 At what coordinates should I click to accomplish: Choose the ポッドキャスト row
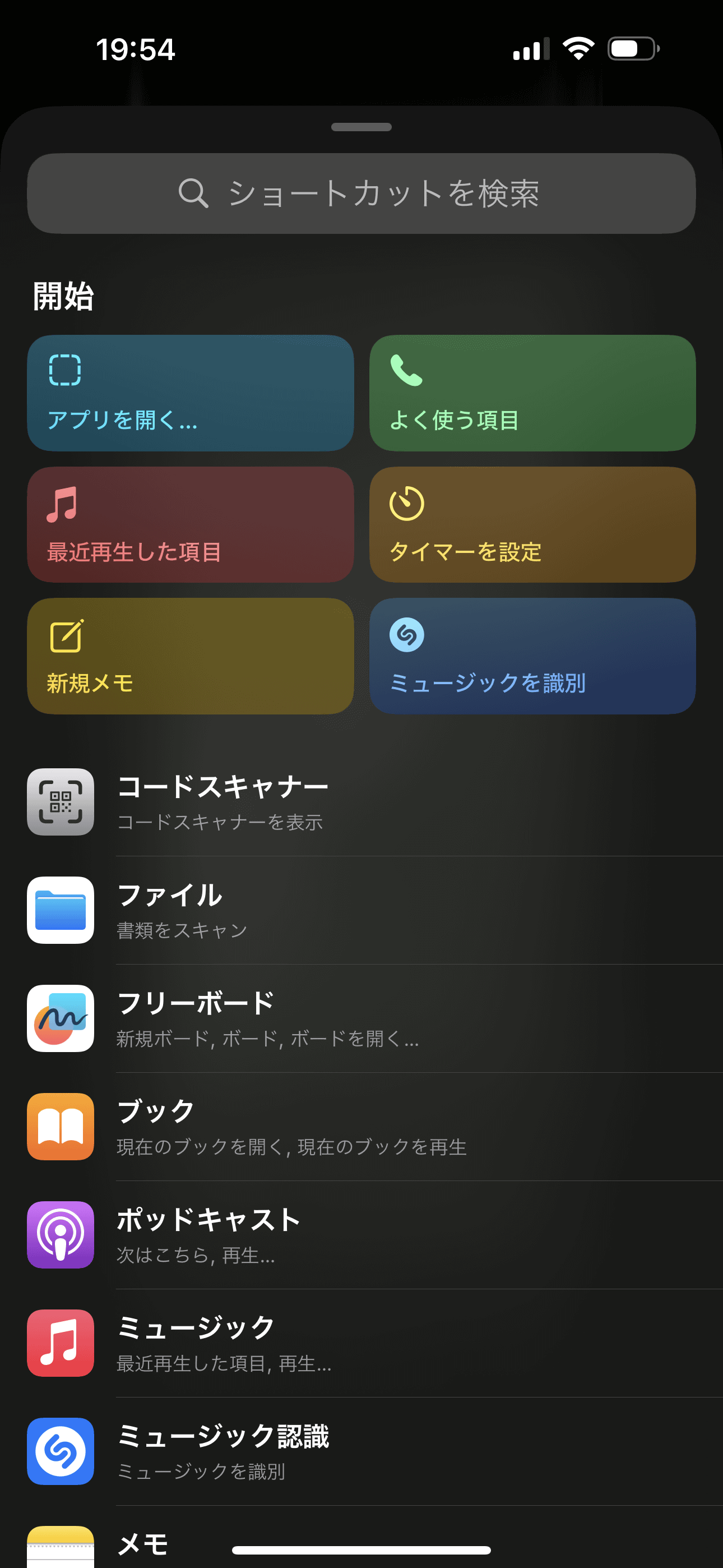pos(361,1235)
